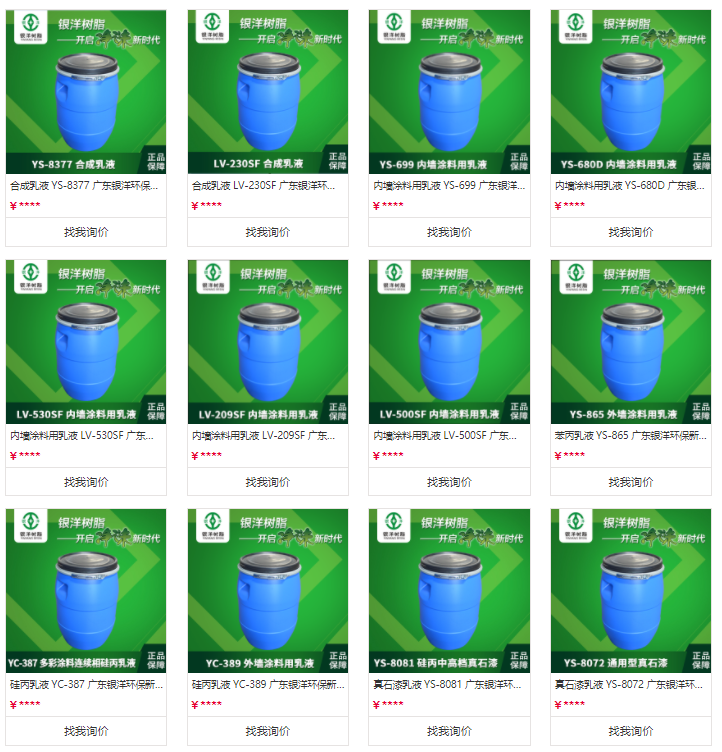View the LV-209SF 内墙涂料用乳液 product
This screenshot has height=752, width=722.
(x=268, y=342)
